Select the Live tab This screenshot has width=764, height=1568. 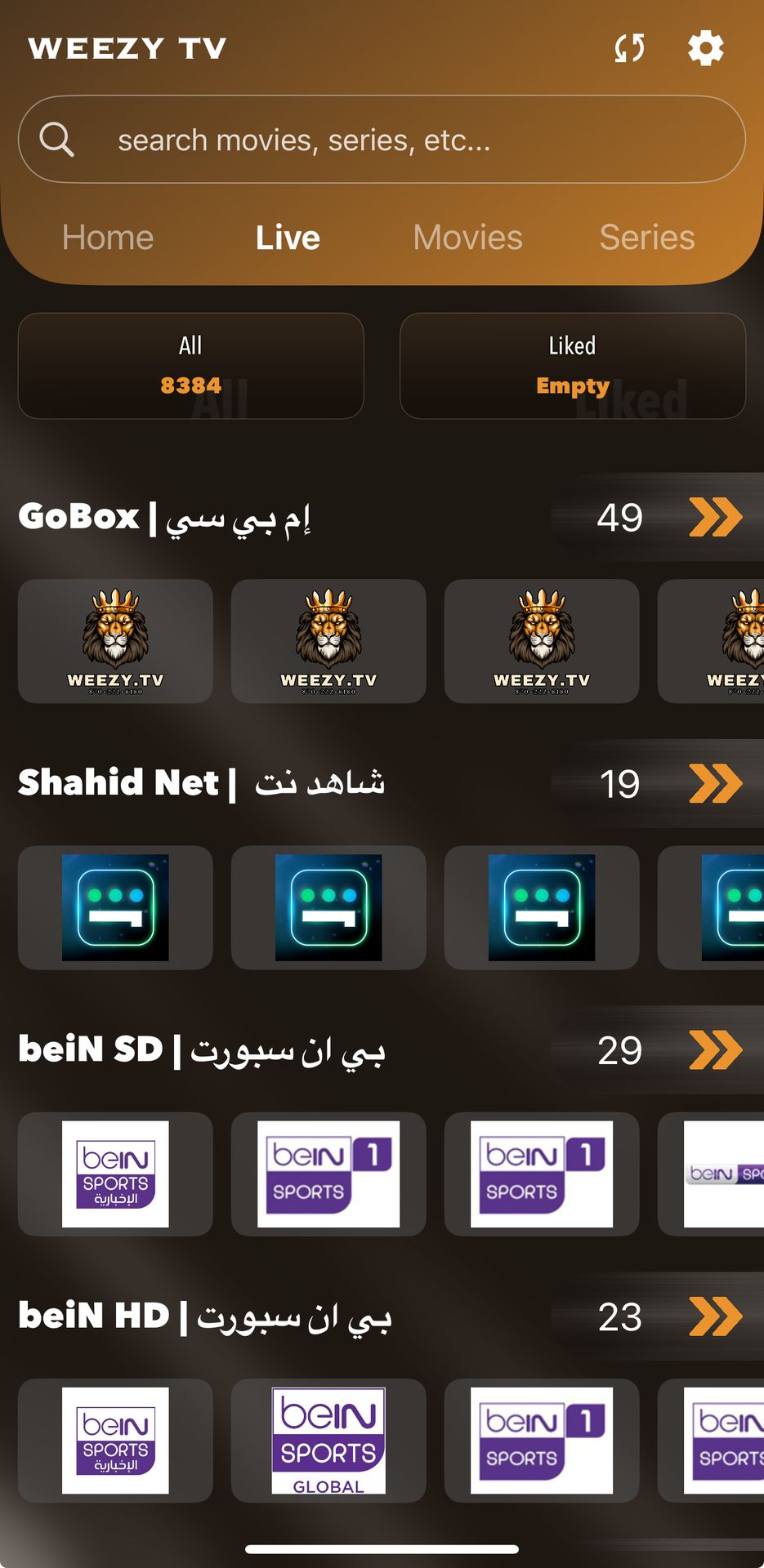(288, 238)
